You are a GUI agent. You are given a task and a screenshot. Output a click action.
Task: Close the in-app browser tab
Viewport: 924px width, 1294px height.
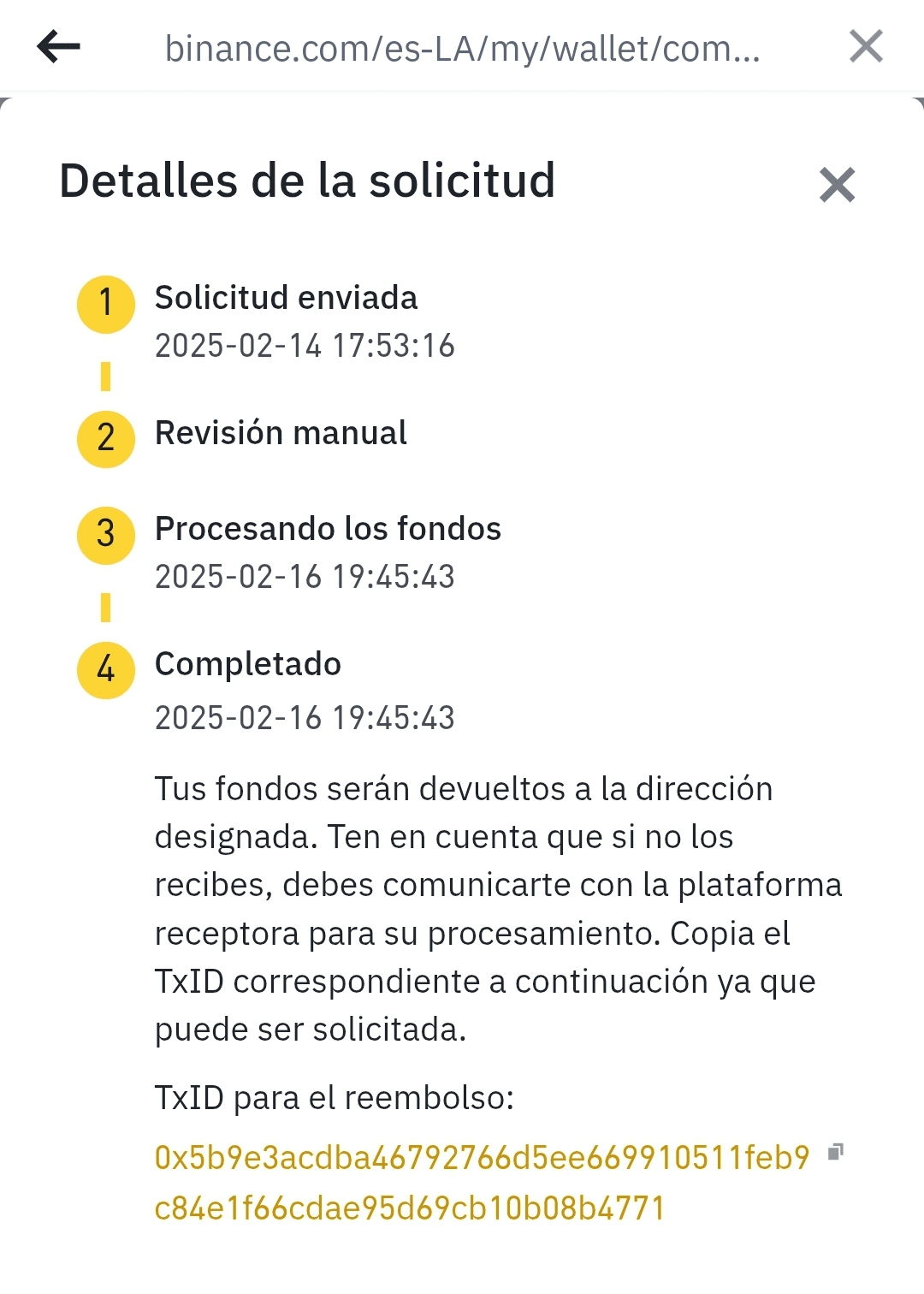pos(866,46)
